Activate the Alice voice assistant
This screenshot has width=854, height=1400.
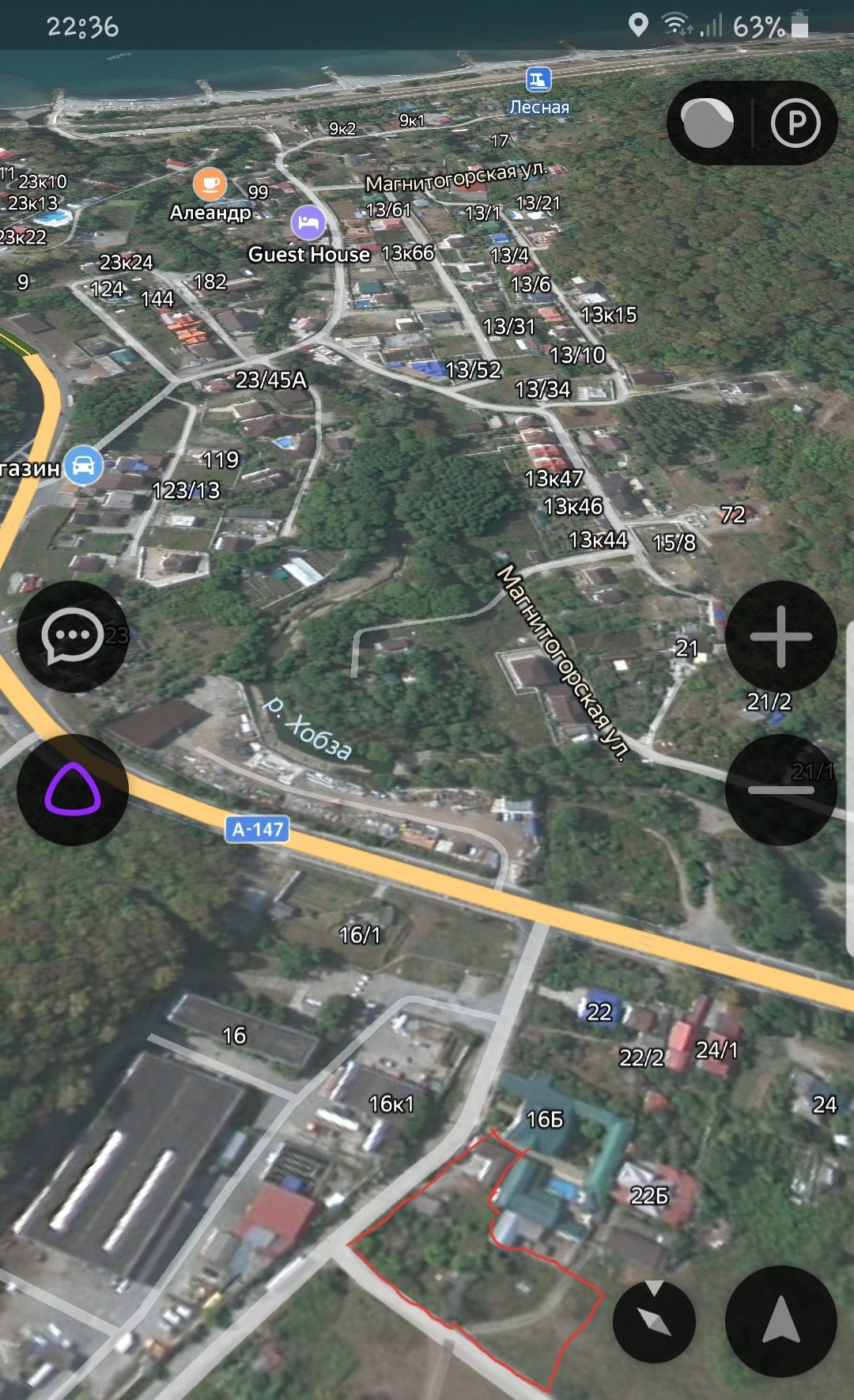tap(72, 789)
